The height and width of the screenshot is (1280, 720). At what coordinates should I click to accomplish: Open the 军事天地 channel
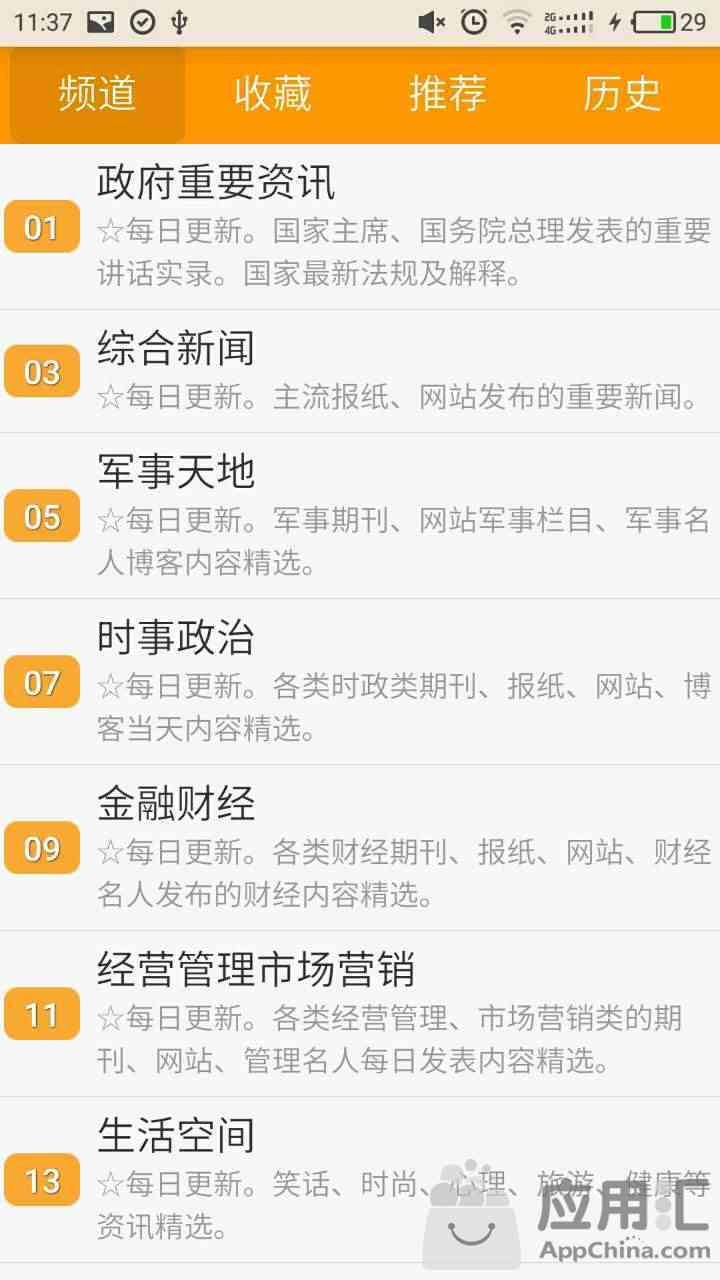(360, 516)
